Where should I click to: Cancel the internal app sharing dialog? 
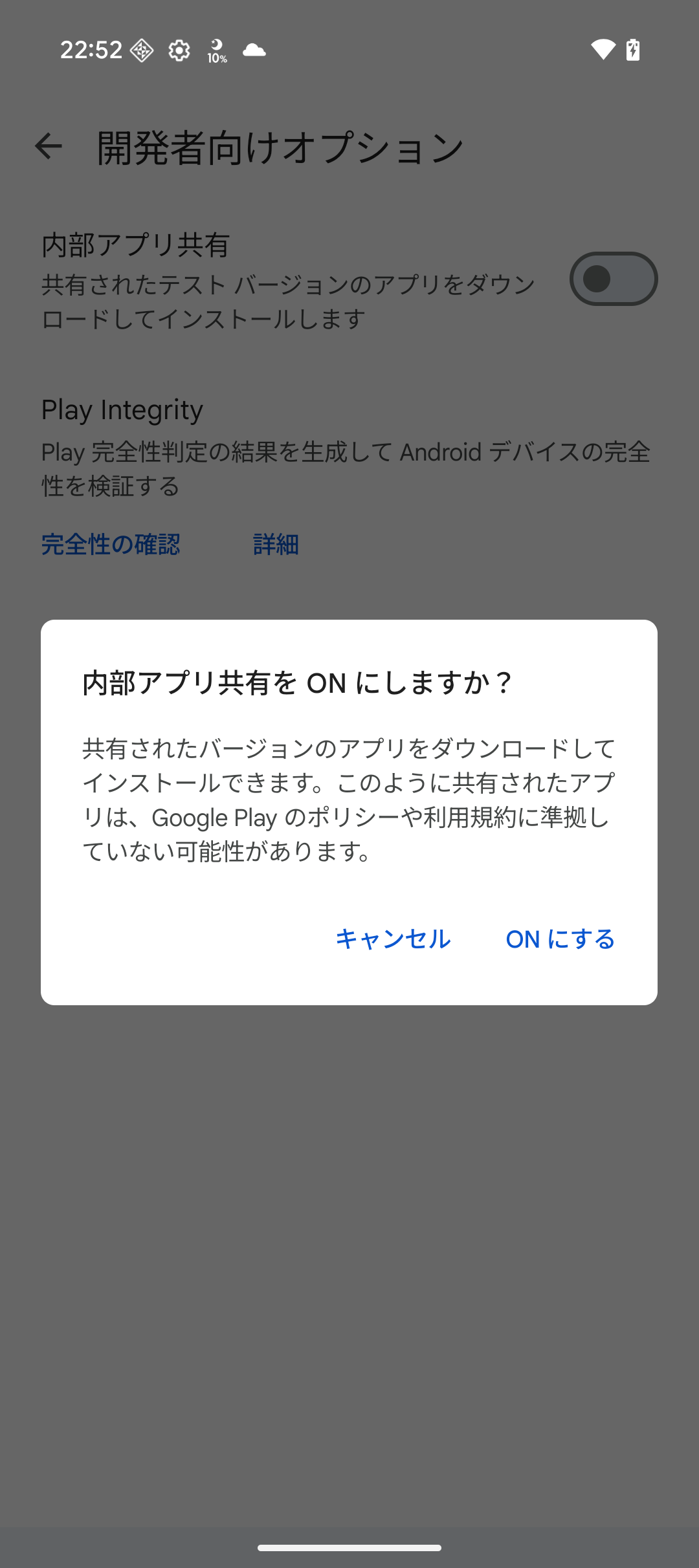tap(393, 939)
